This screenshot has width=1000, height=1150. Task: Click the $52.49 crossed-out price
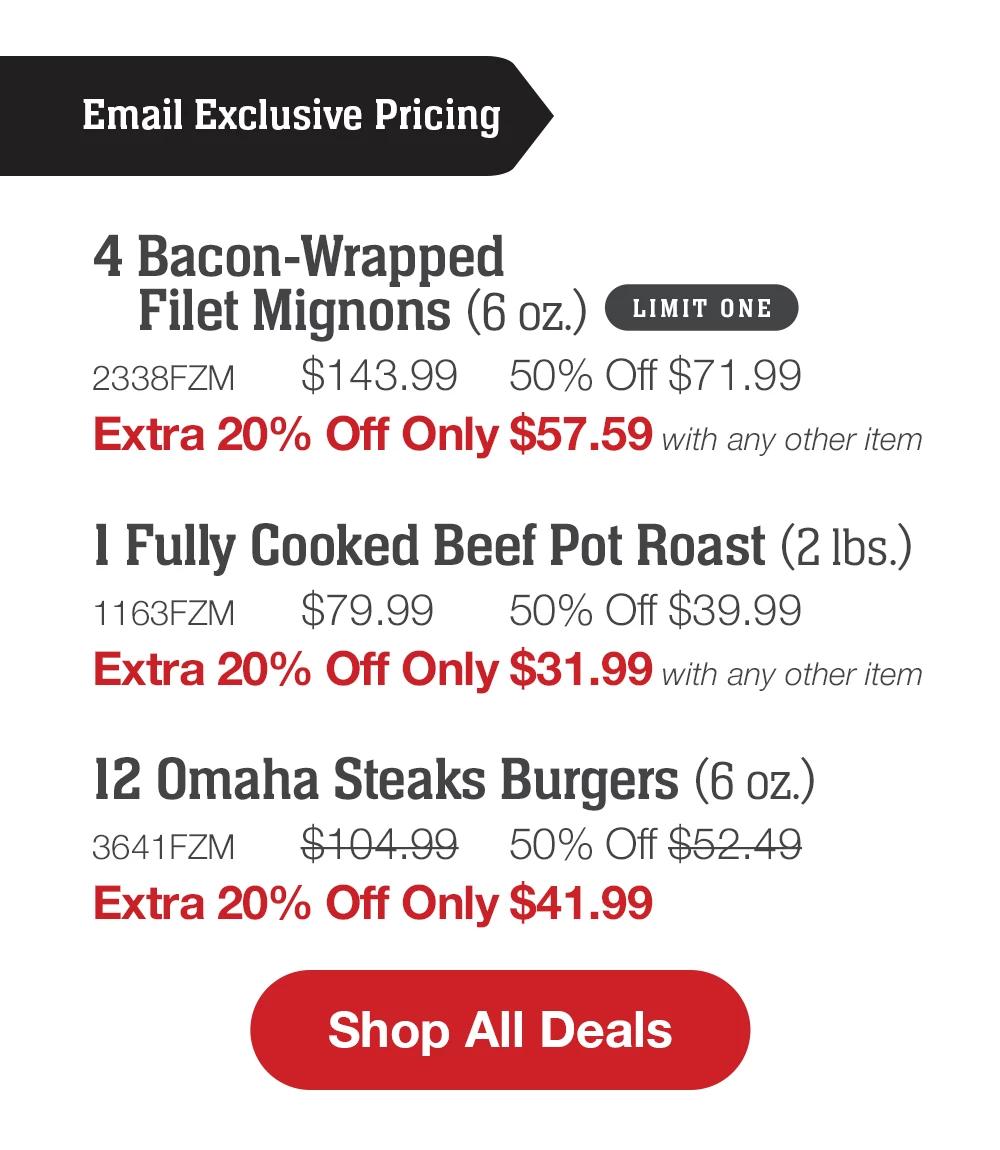(737, 844)
